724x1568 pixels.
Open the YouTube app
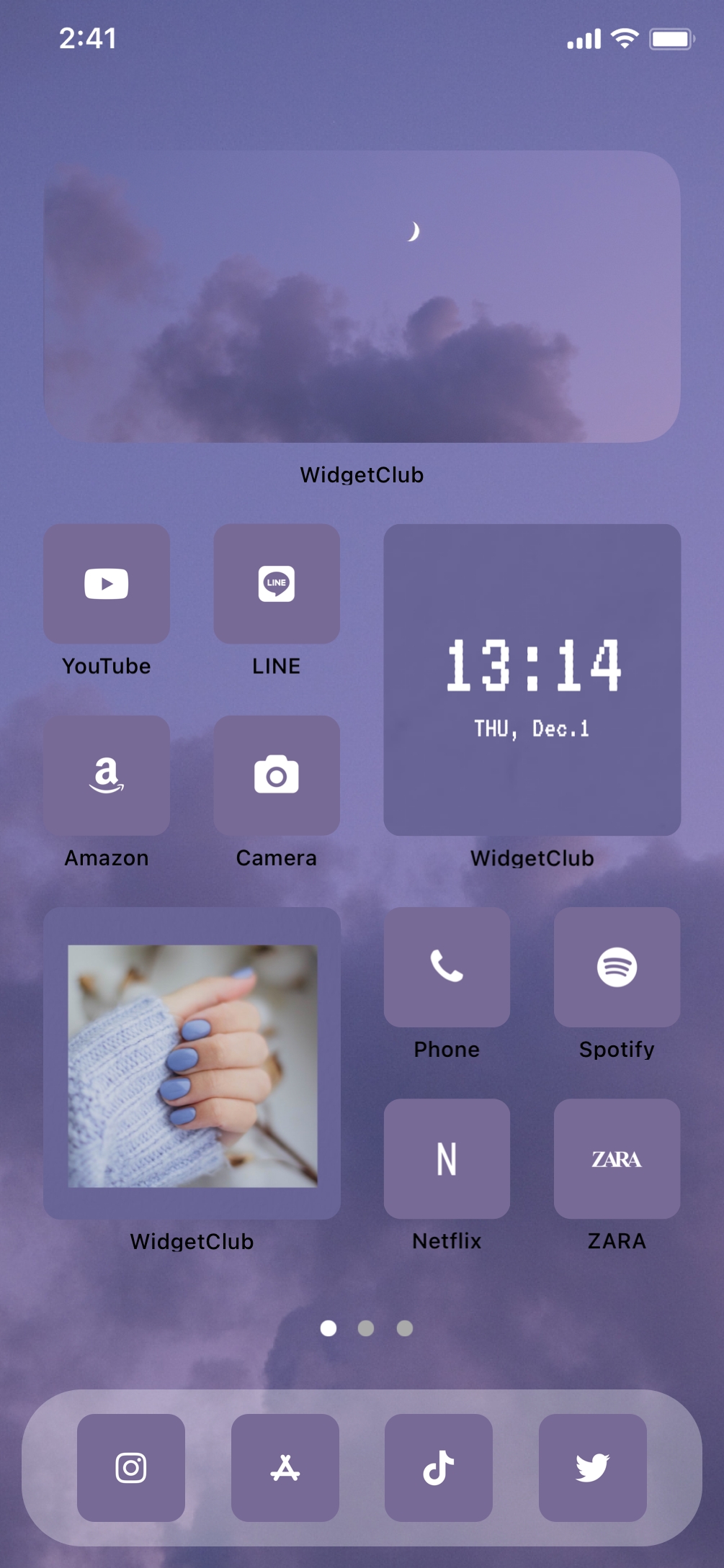(x=107, y=584)
